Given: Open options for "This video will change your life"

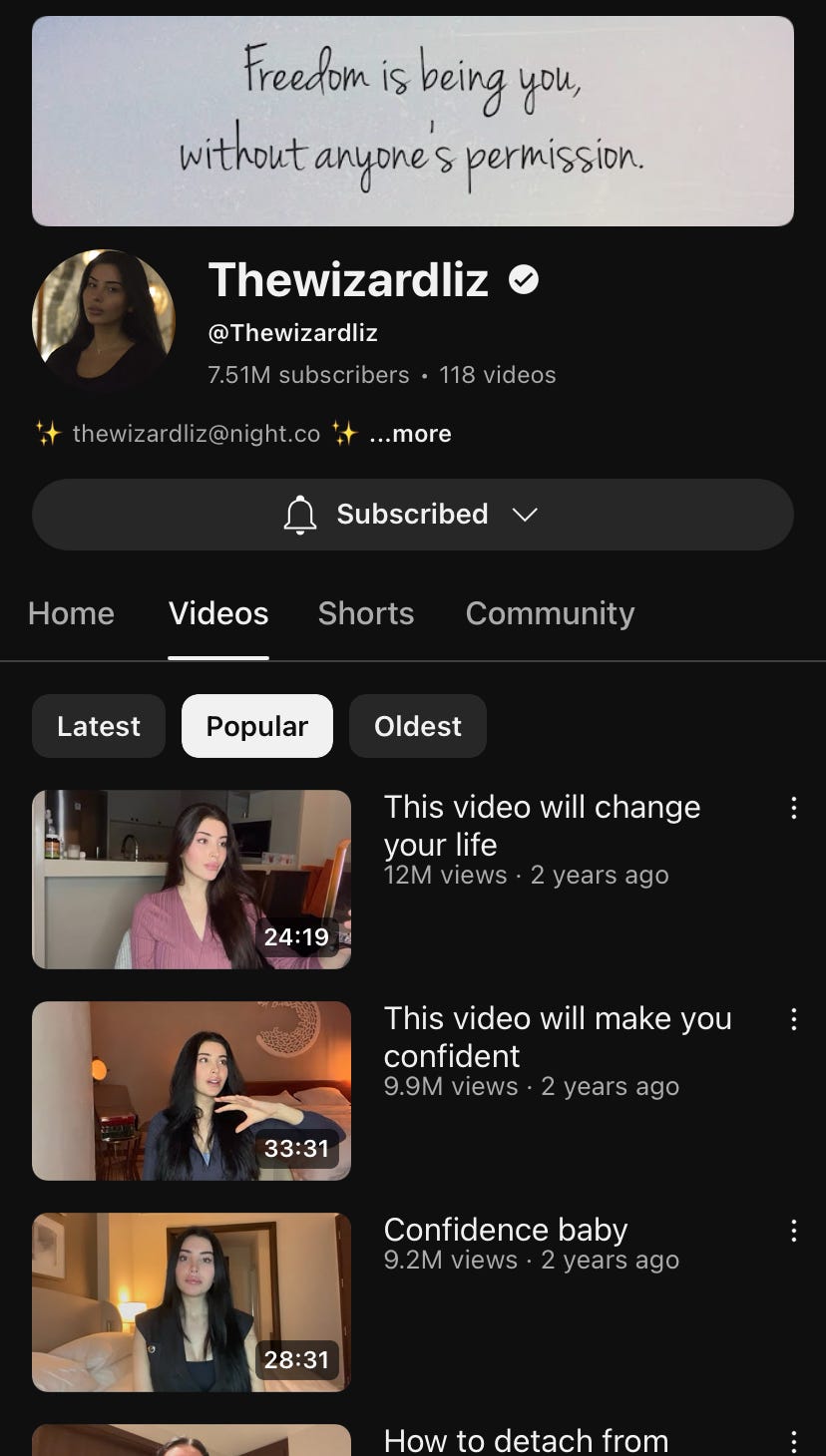Looking at the screenshot, I should click(x=793, y=808).
